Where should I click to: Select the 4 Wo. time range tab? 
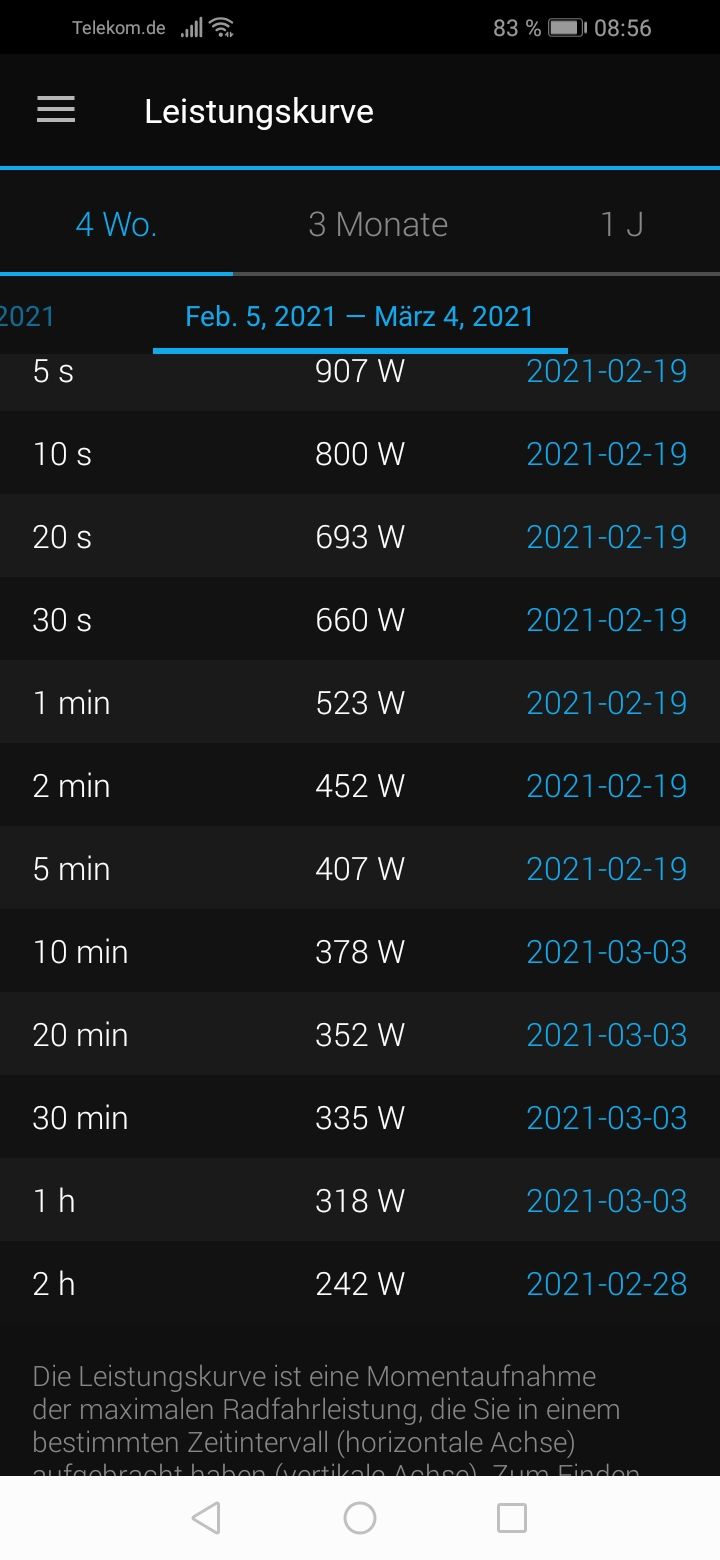(x=116, y=224)
